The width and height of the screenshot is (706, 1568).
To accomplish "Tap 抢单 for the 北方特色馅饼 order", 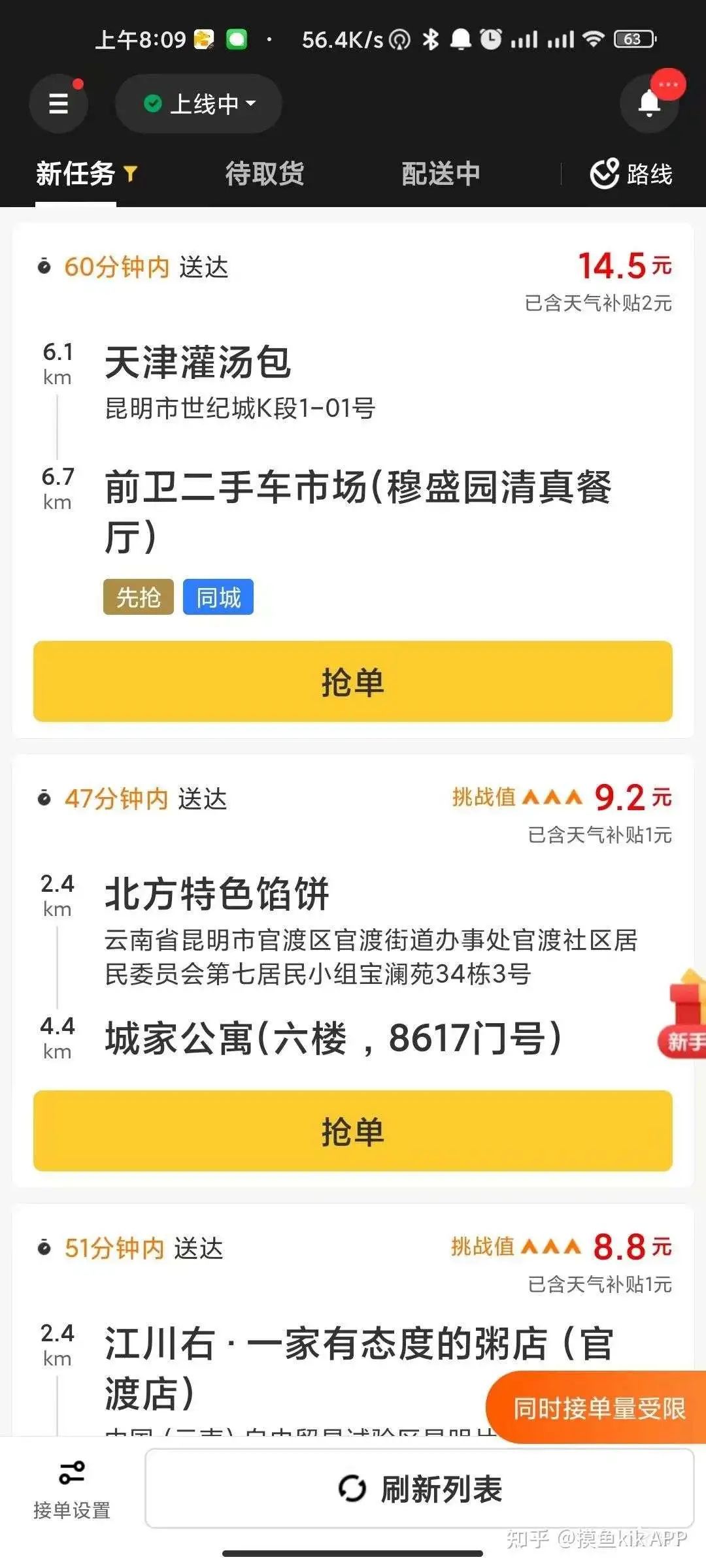I will pyautogui.click(x=353, y=1131).
